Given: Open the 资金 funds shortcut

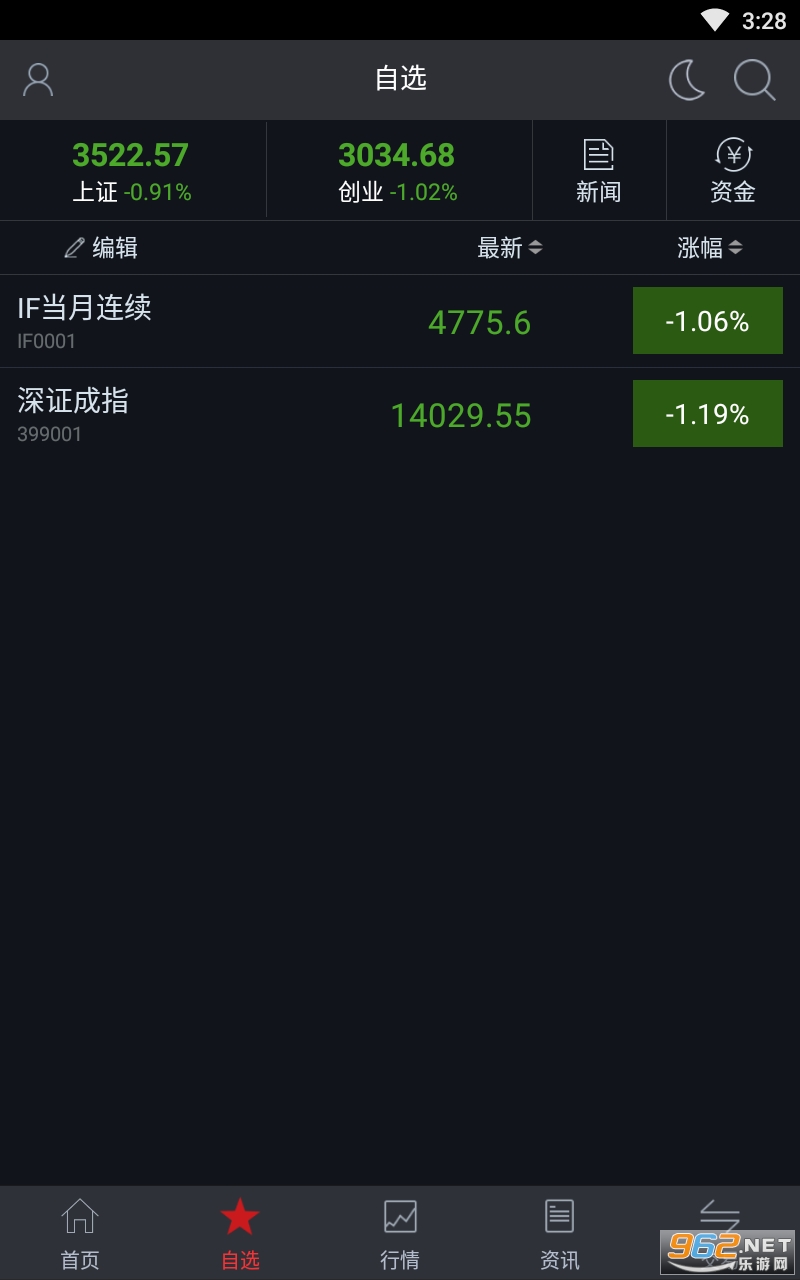Looking at the screenshot, I should click(733, 171).
